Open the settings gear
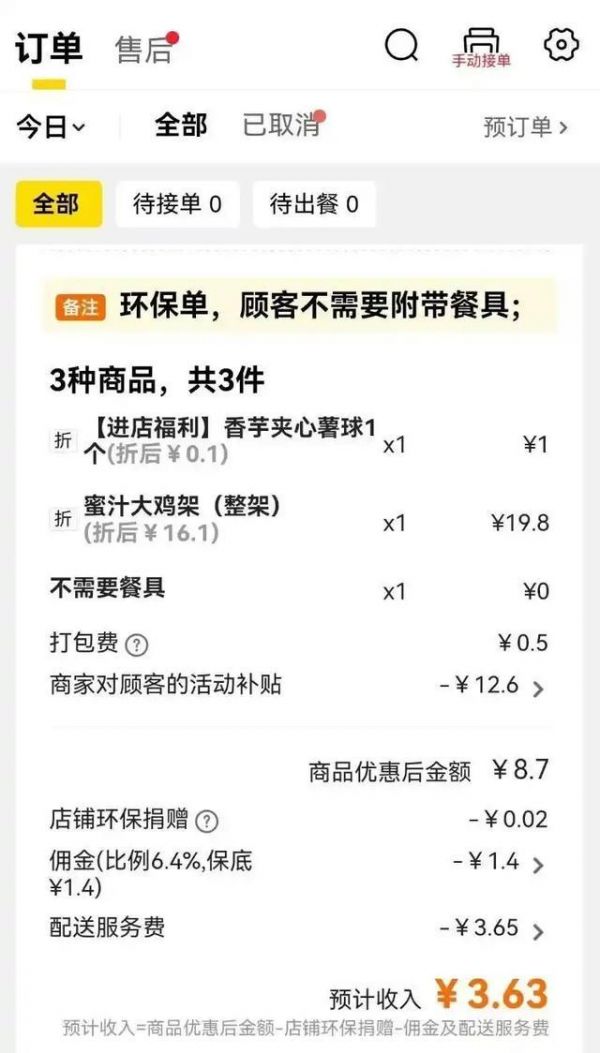Screen dimensions: 600x1053 click(x=561, y=45)
